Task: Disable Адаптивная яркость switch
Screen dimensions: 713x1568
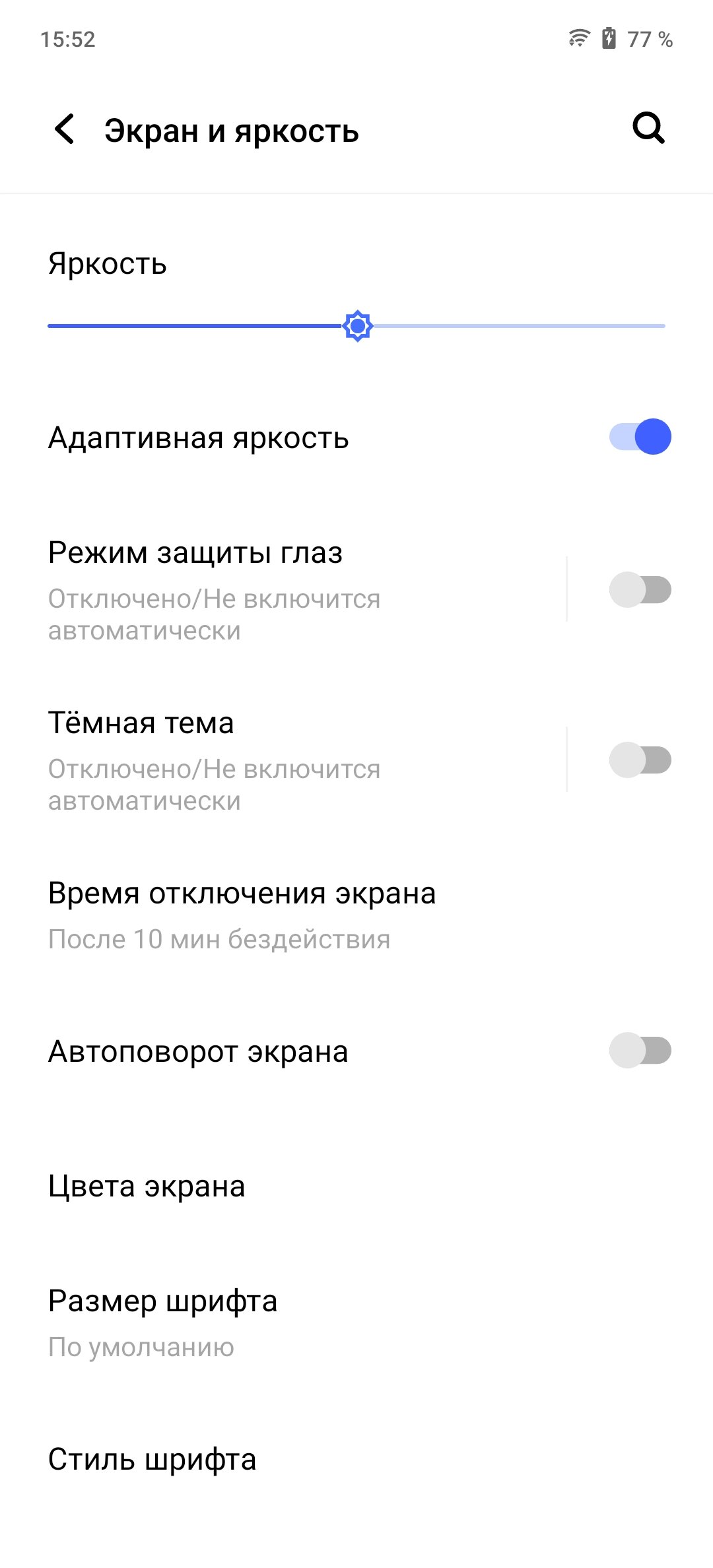Action: click(x=640, y=437)
